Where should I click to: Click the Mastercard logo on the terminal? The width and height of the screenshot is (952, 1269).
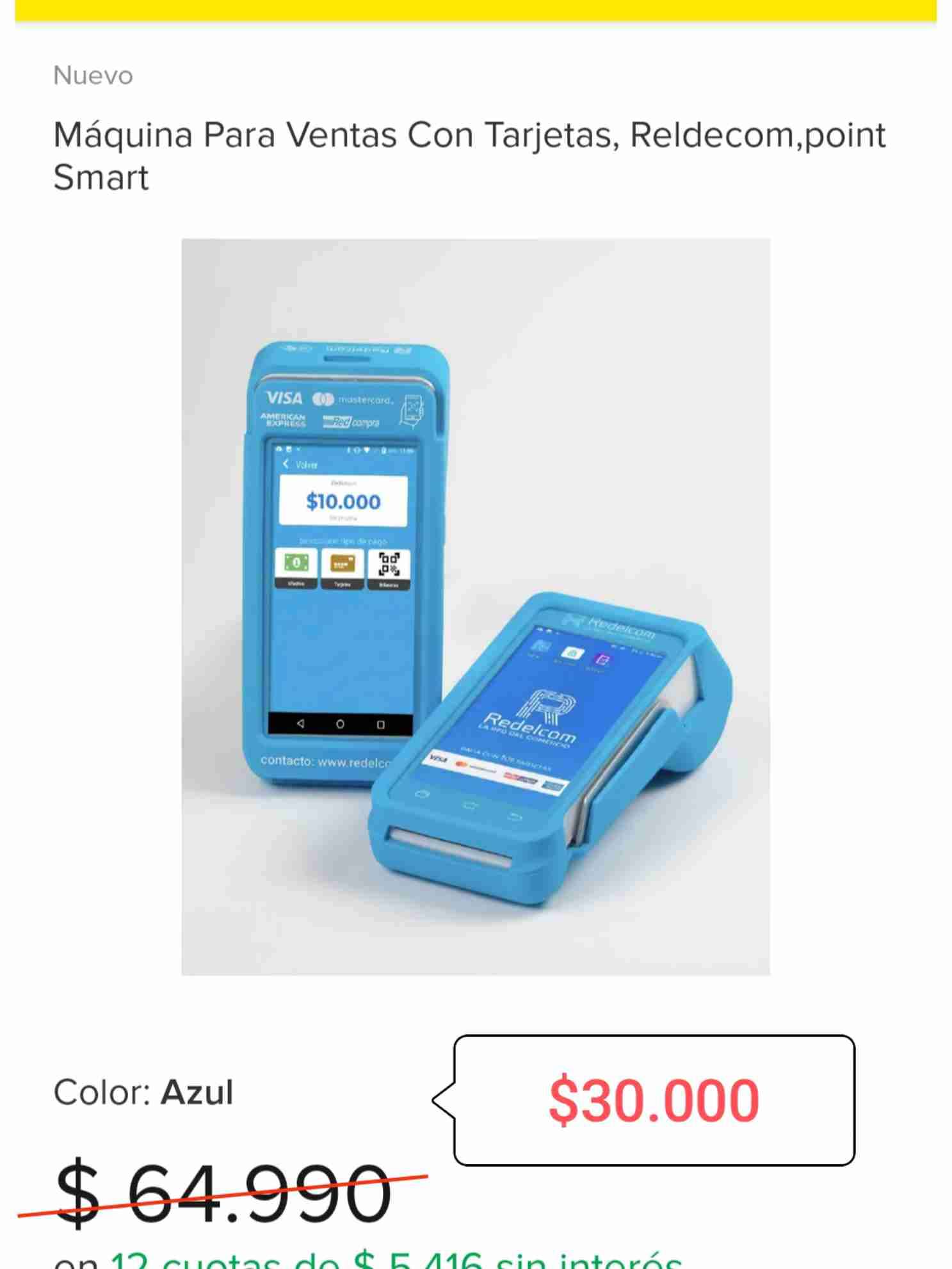point(353,399)
